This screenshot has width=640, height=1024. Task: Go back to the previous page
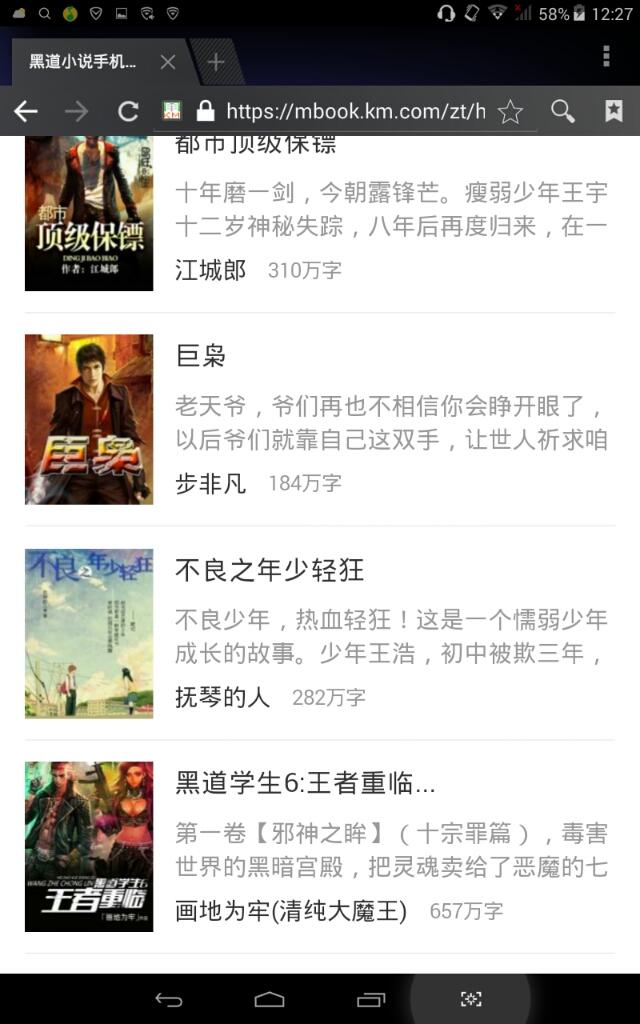[26, 112]
